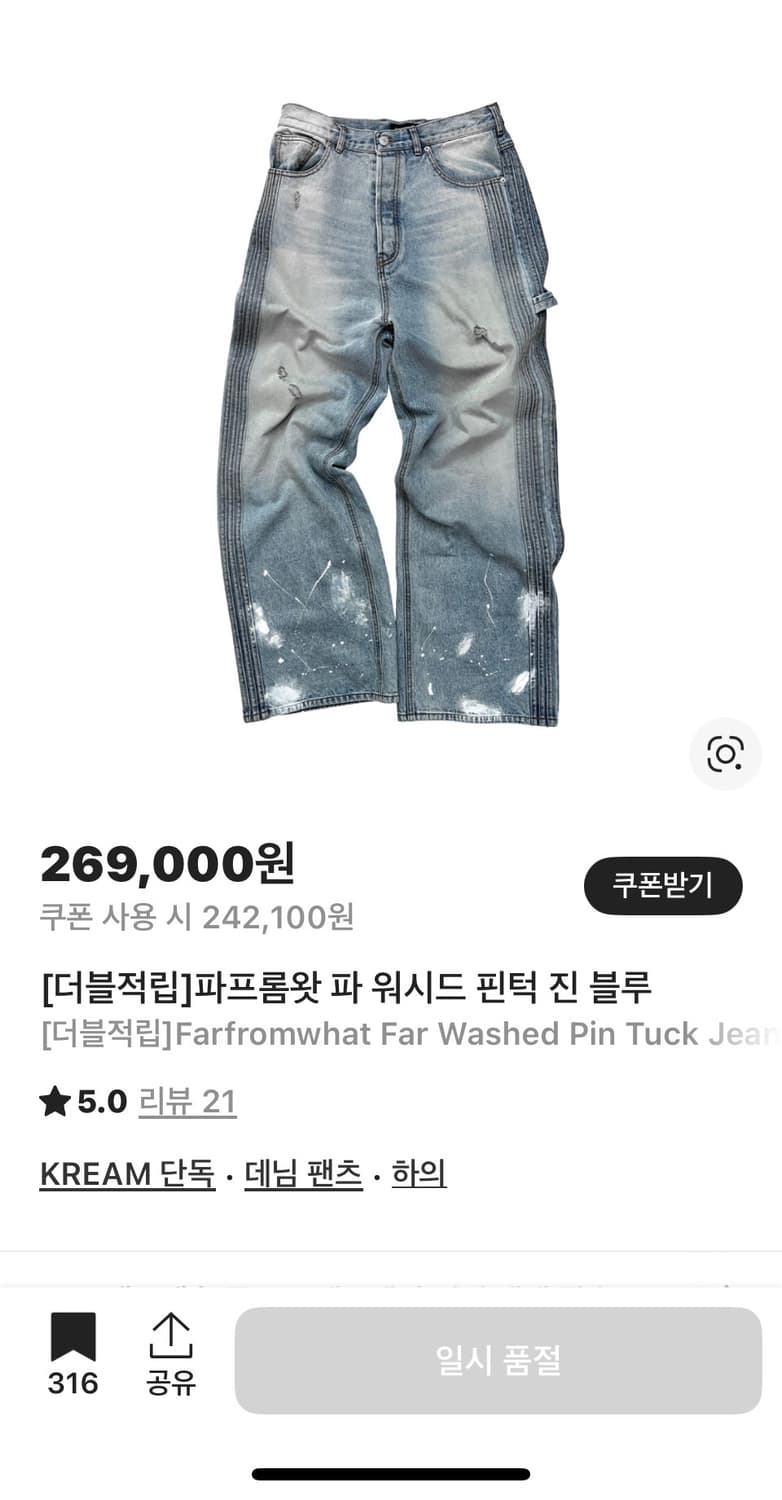Click the camera-scan icon below the jeans image

pos(727,755)
